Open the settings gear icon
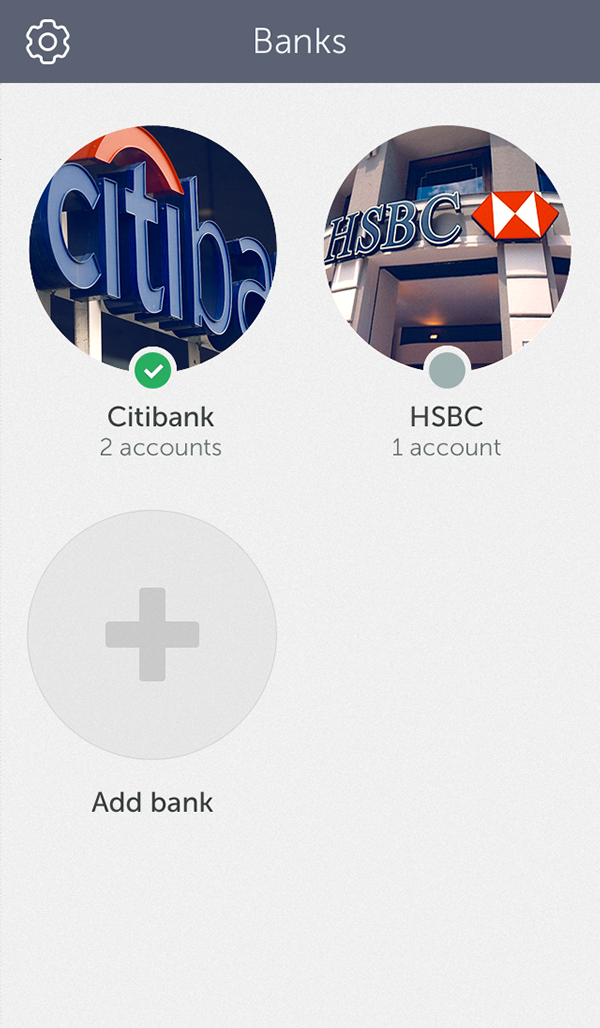Image resolution: width=600 pixels, height=1028 pixels. coord(48,41)
